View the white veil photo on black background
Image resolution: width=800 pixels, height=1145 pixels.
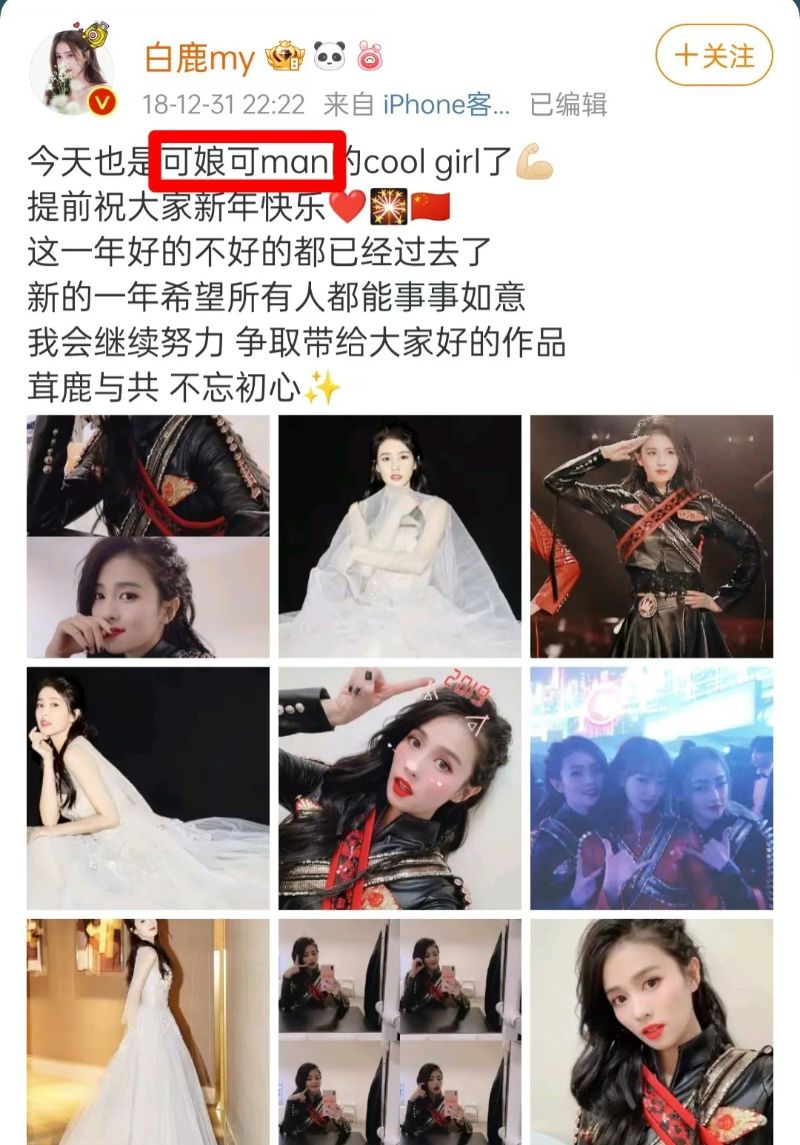click(400, 536)
